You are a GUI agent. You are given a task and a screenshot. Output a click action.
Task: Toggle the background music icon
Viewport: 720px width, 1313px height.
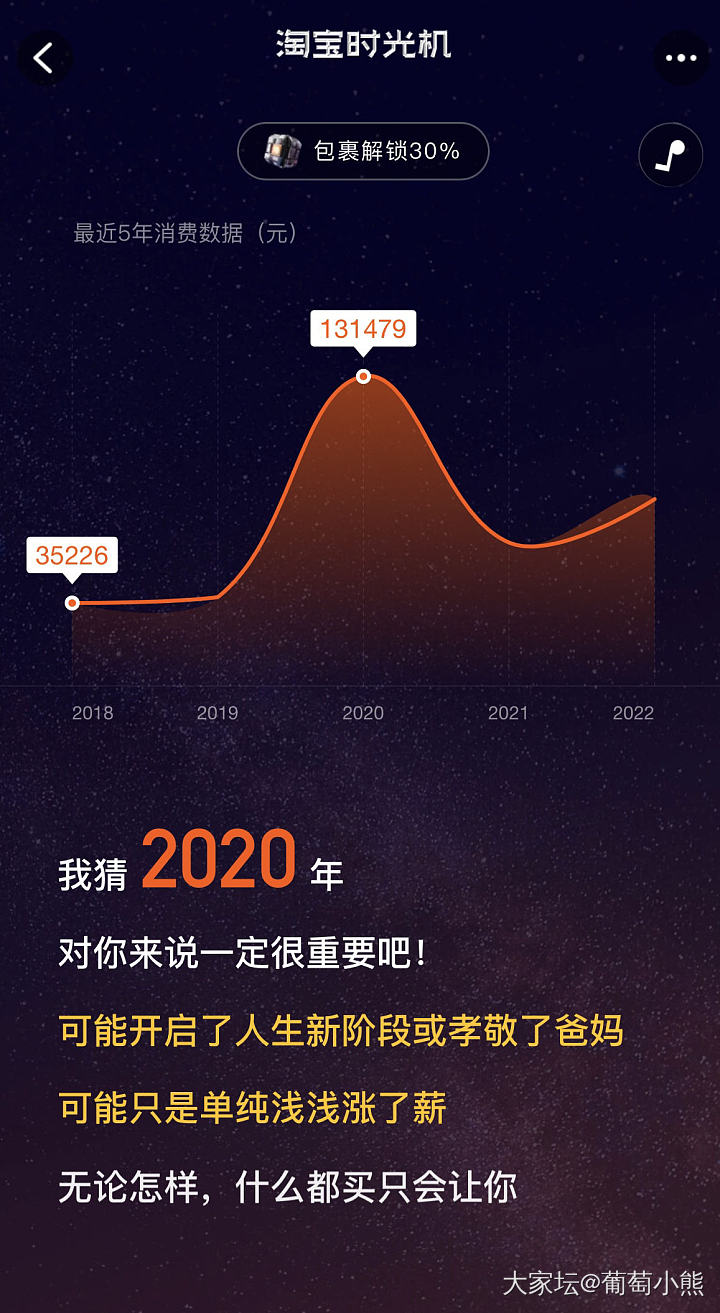pos(670,155)
